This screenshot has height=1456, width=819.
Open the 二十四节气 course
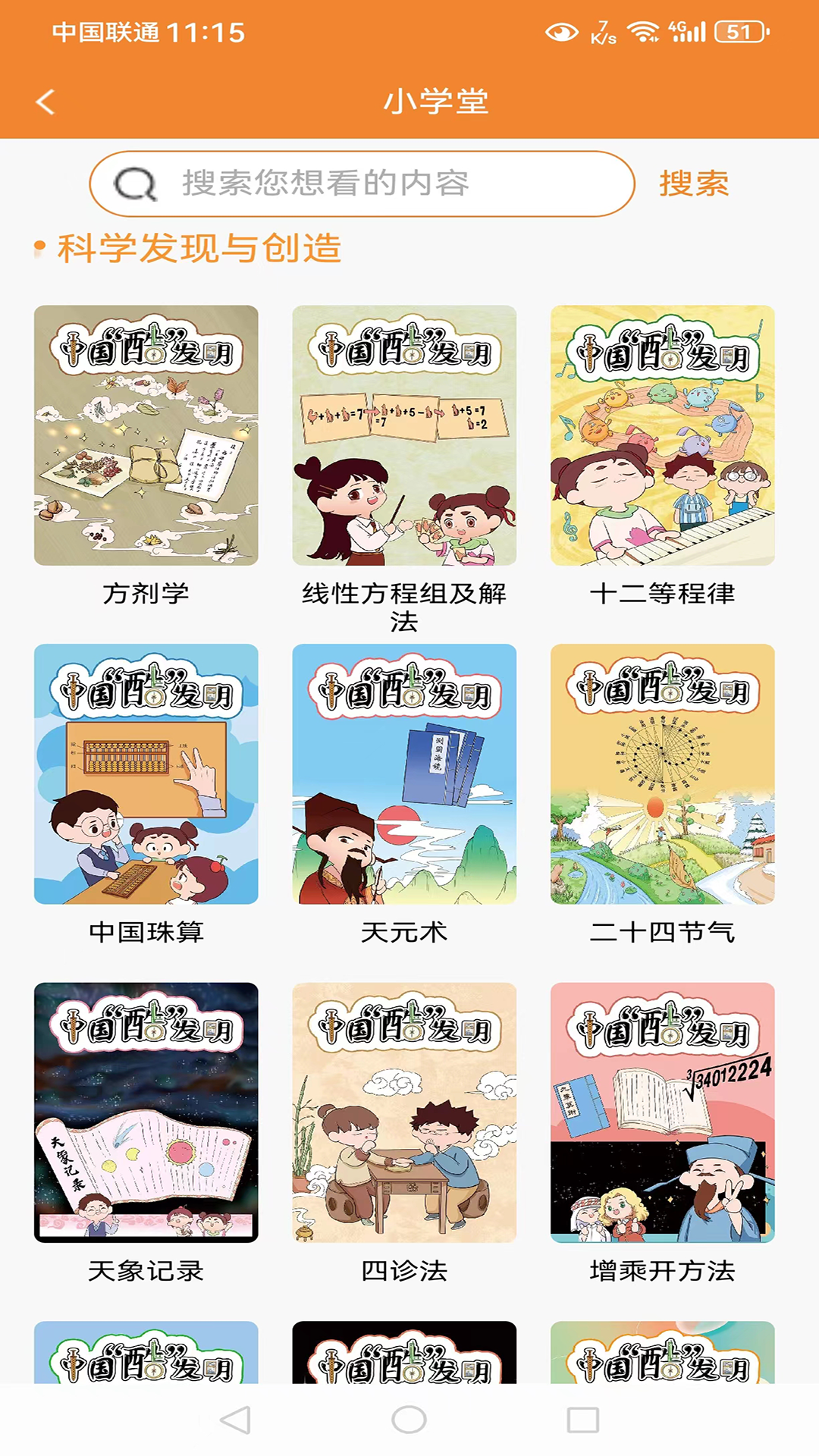point(664,773)
